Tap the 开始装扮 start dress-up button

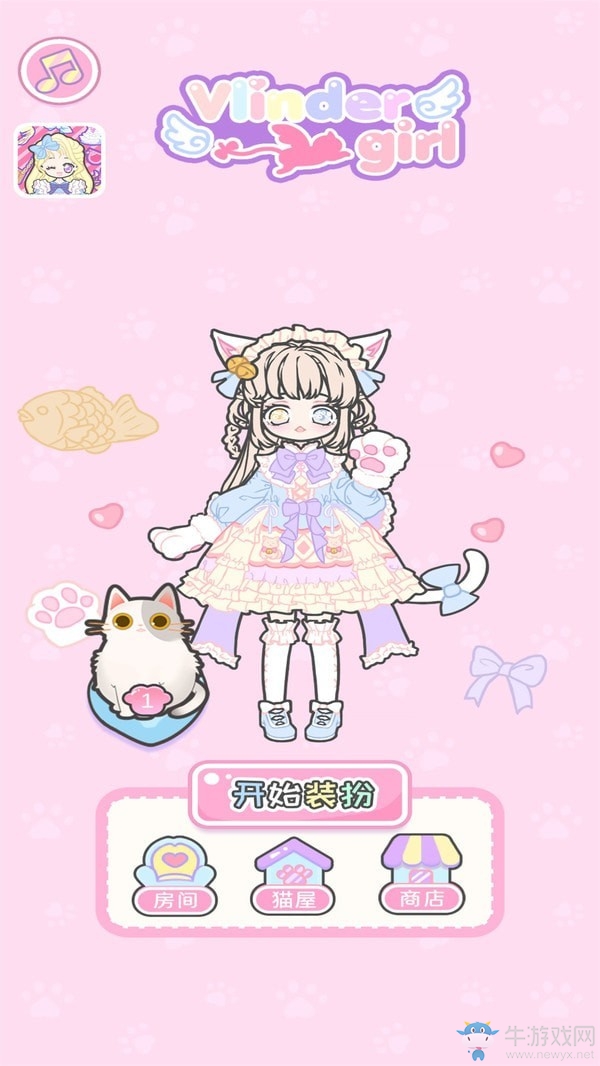(x=300, y=795)
